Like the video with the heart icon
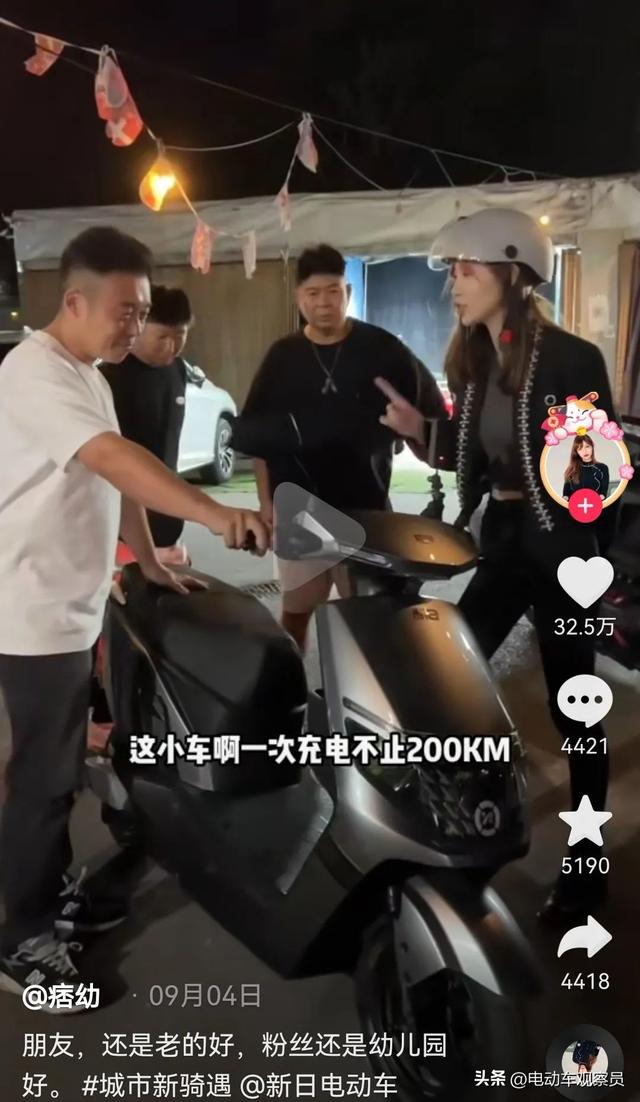Image resolution: width=640 pixels, height=1102 pixels. [x=585, y=581]
